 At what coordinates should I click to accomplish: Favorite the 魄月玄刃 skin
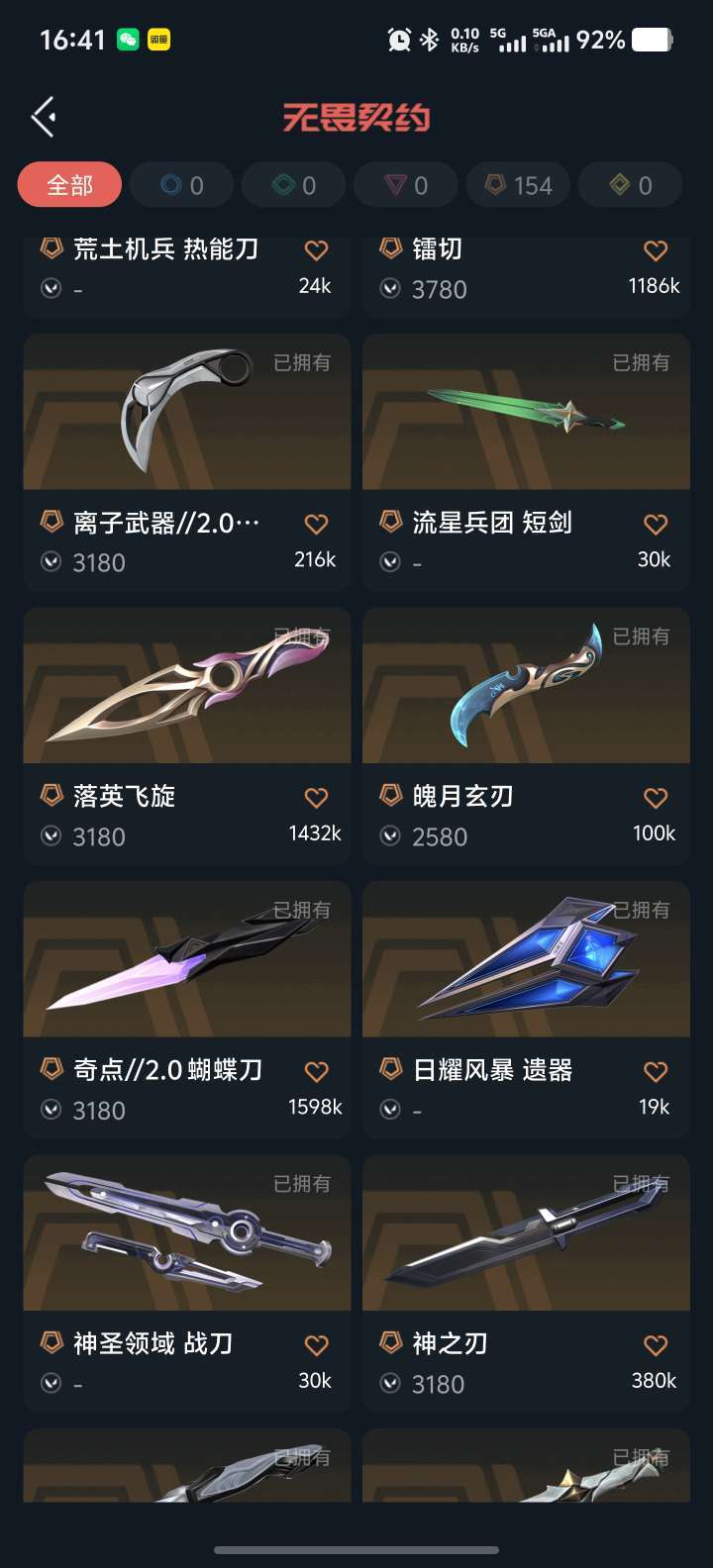click(656, 797)
